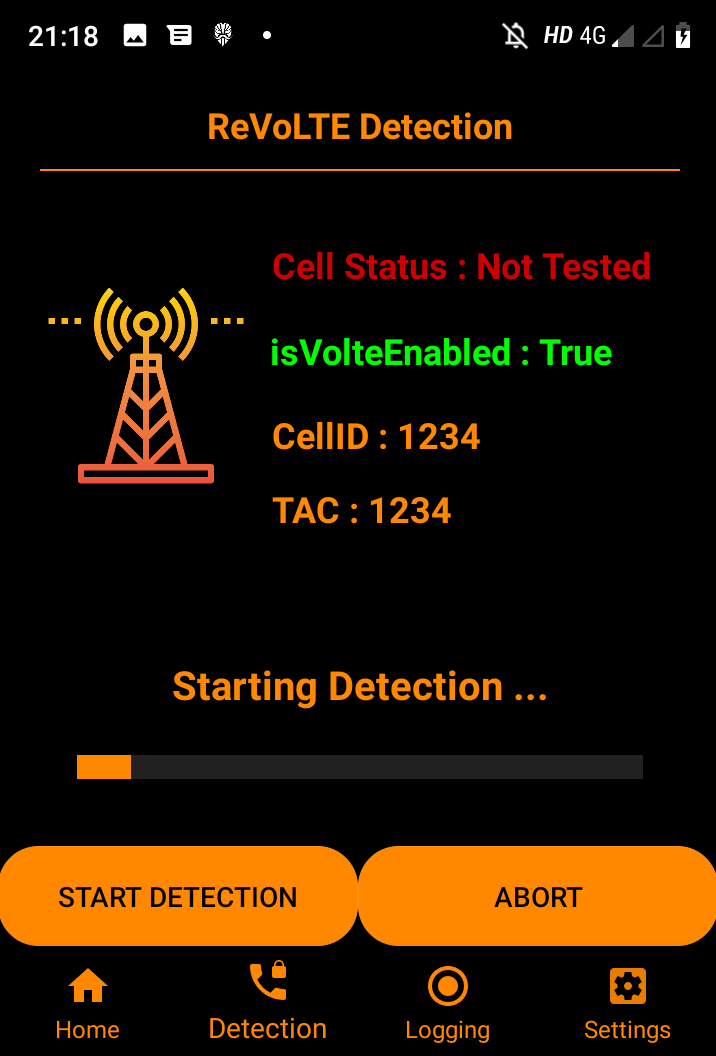Abort the running detection
Screen dimensions: 716x1056
[538, 896]
